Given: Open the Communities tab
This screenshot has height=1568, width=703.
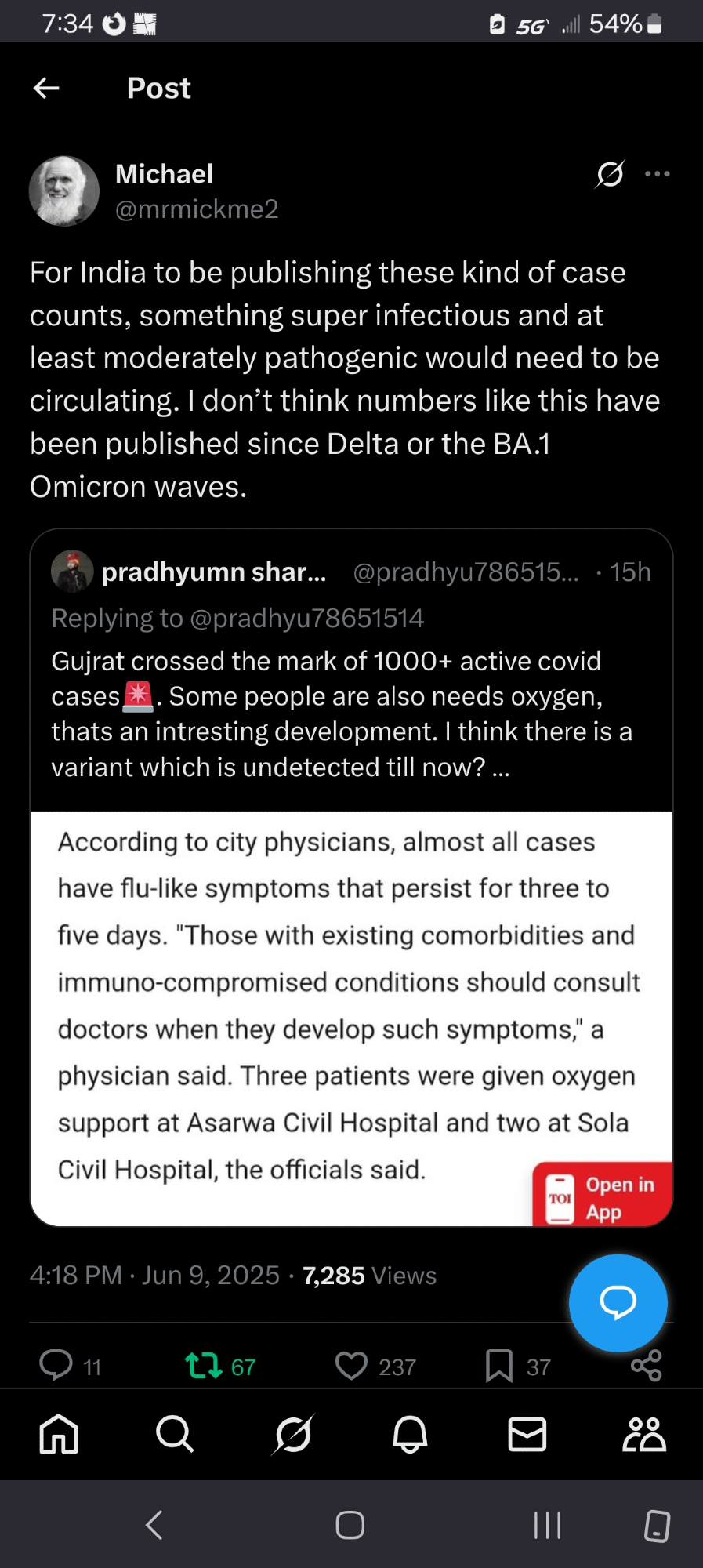Looking at the screenshot, I should (x=644, y=1435).
